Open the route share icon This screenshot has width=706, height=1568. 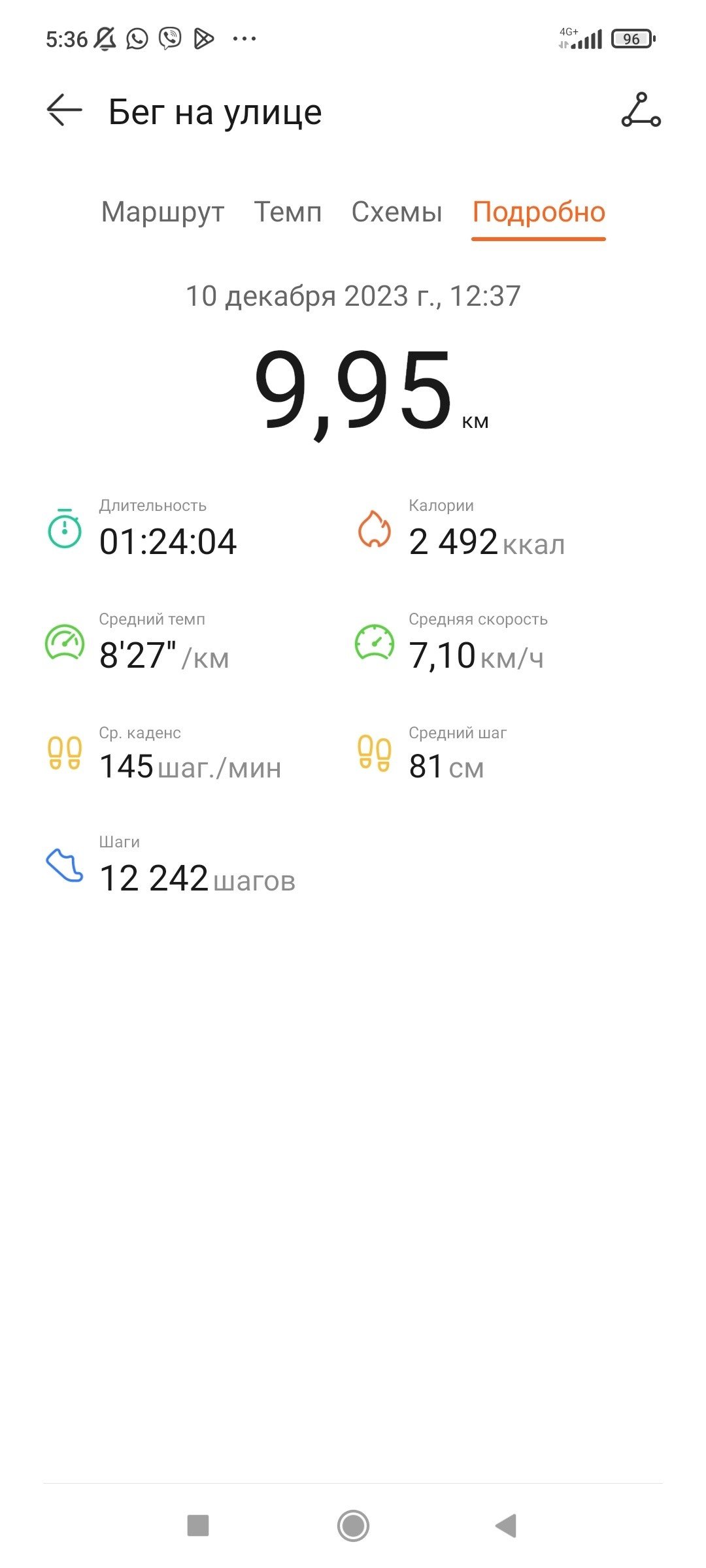pyautogui.click(x=641, y=110)
